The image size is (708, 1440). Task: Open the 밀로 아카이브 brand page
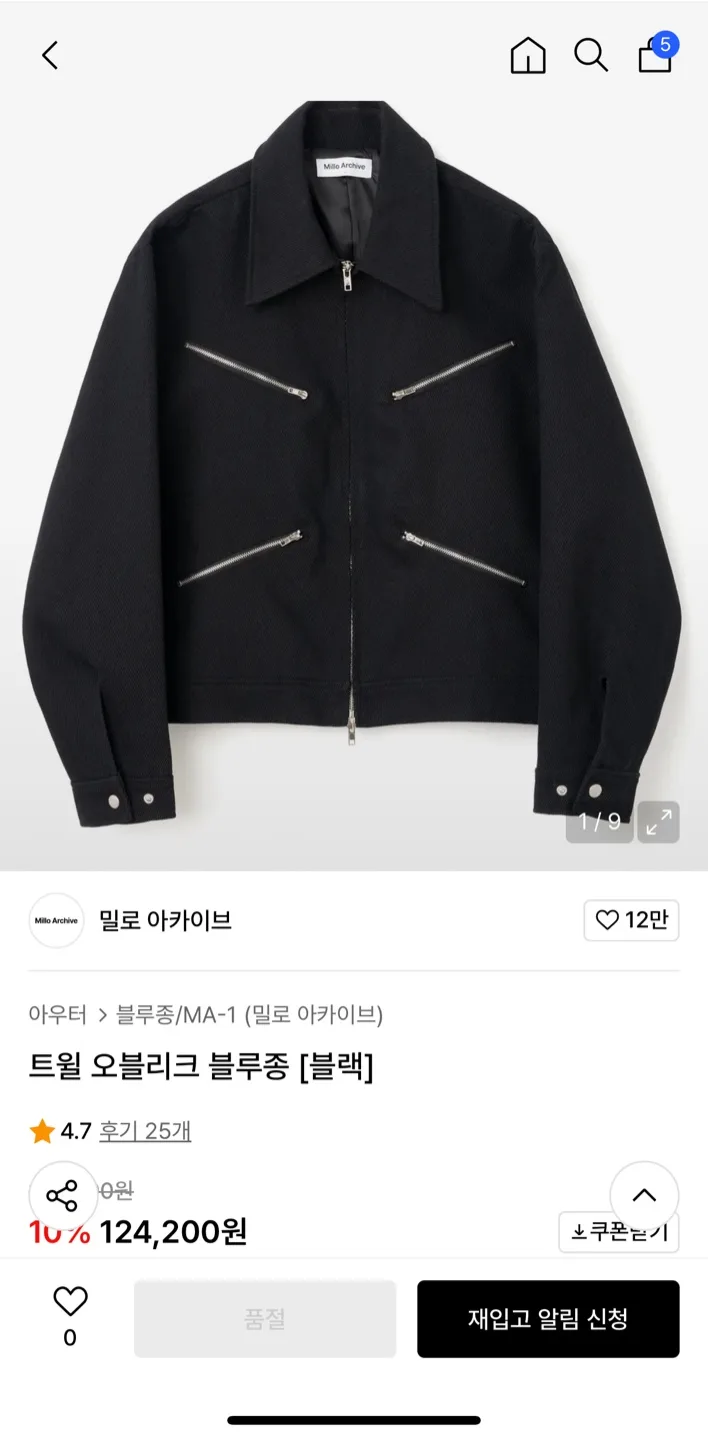(165, 920)
